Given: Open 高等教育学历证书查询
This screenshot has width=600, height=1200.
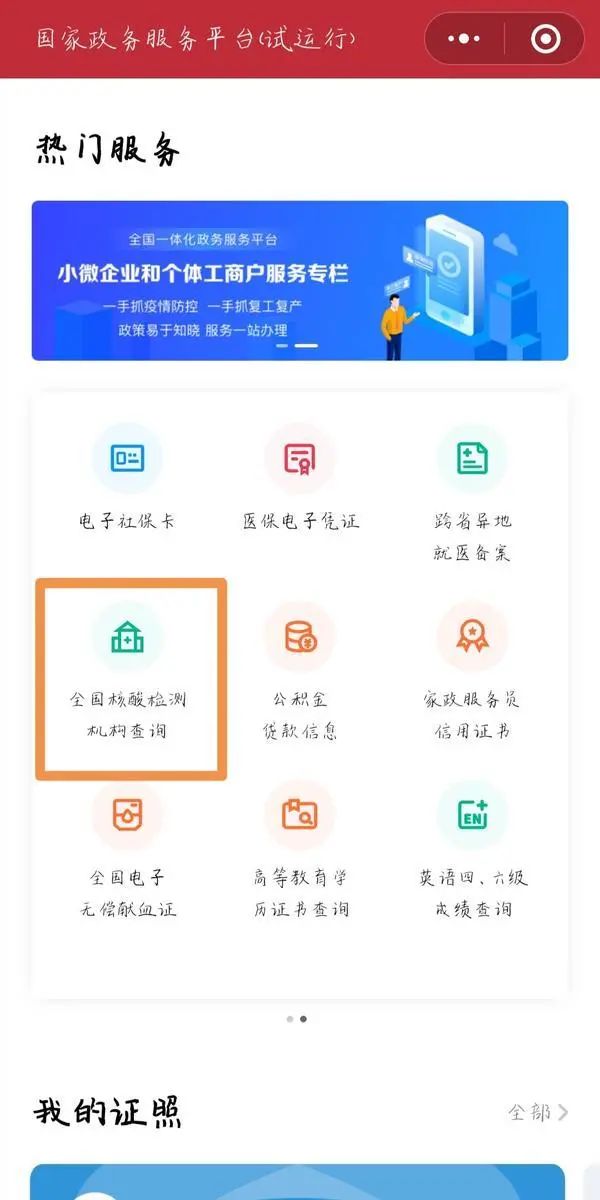Looking at the screenshot, I should (x=300, y=850).
